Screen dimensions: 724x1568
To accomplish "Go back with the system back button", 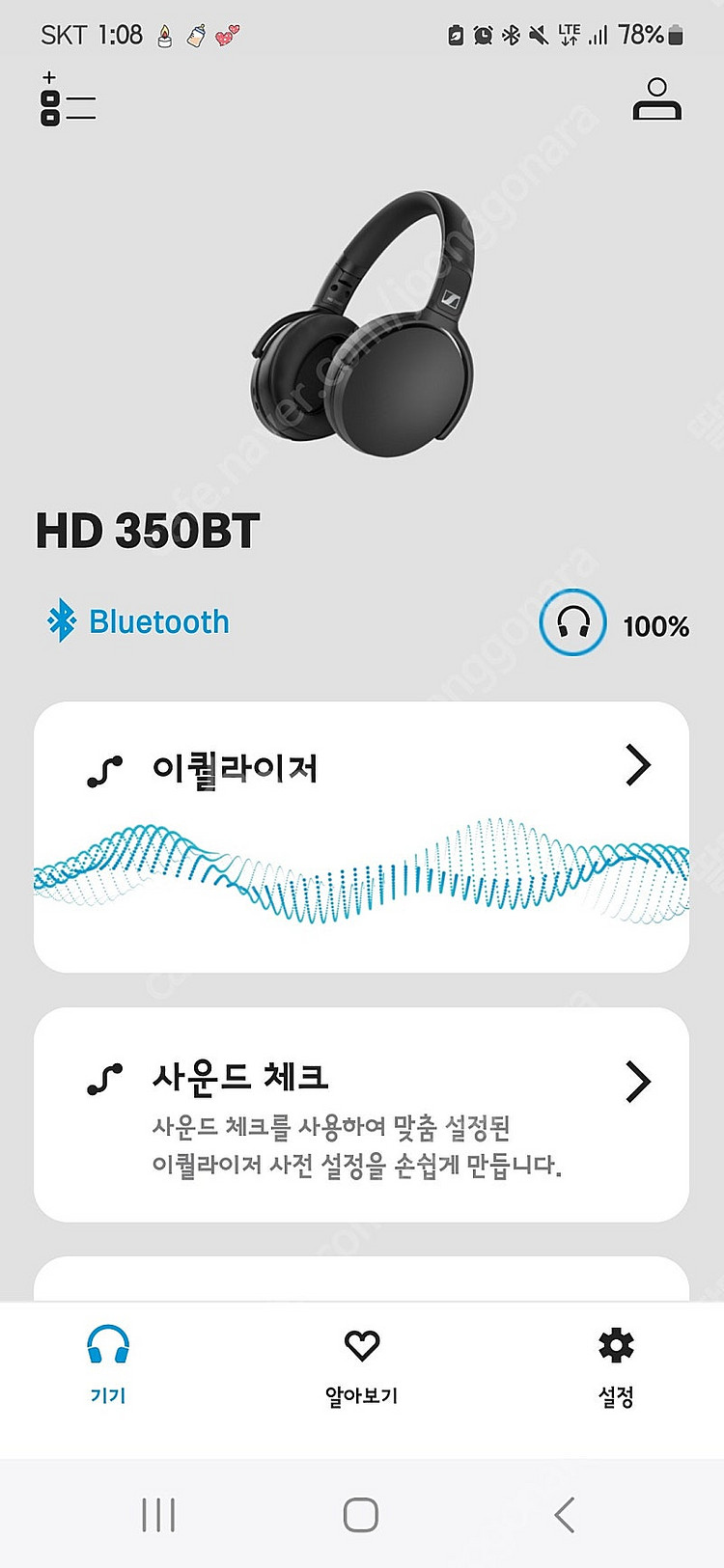I will (565, 1514).
